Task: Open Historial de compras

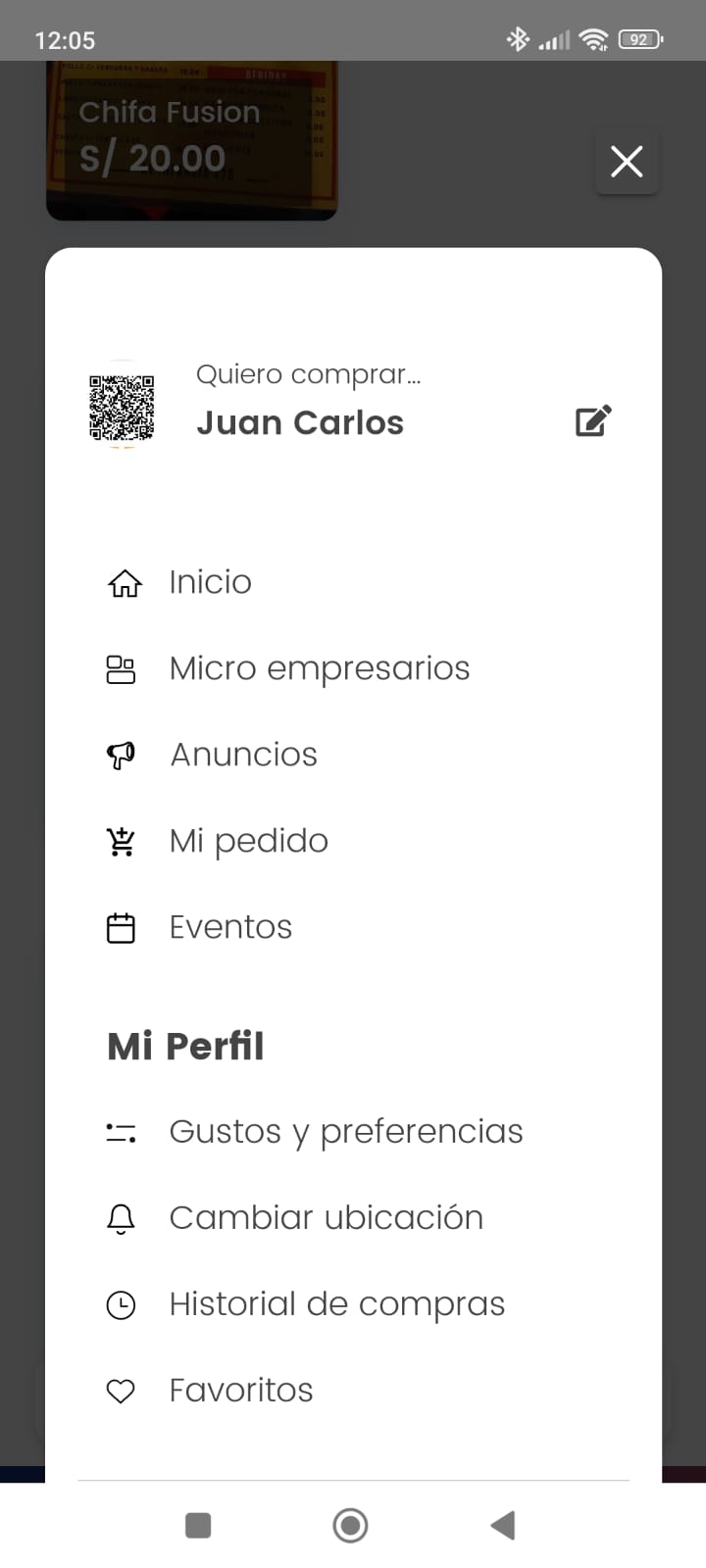Action: tap(353, 1304)
